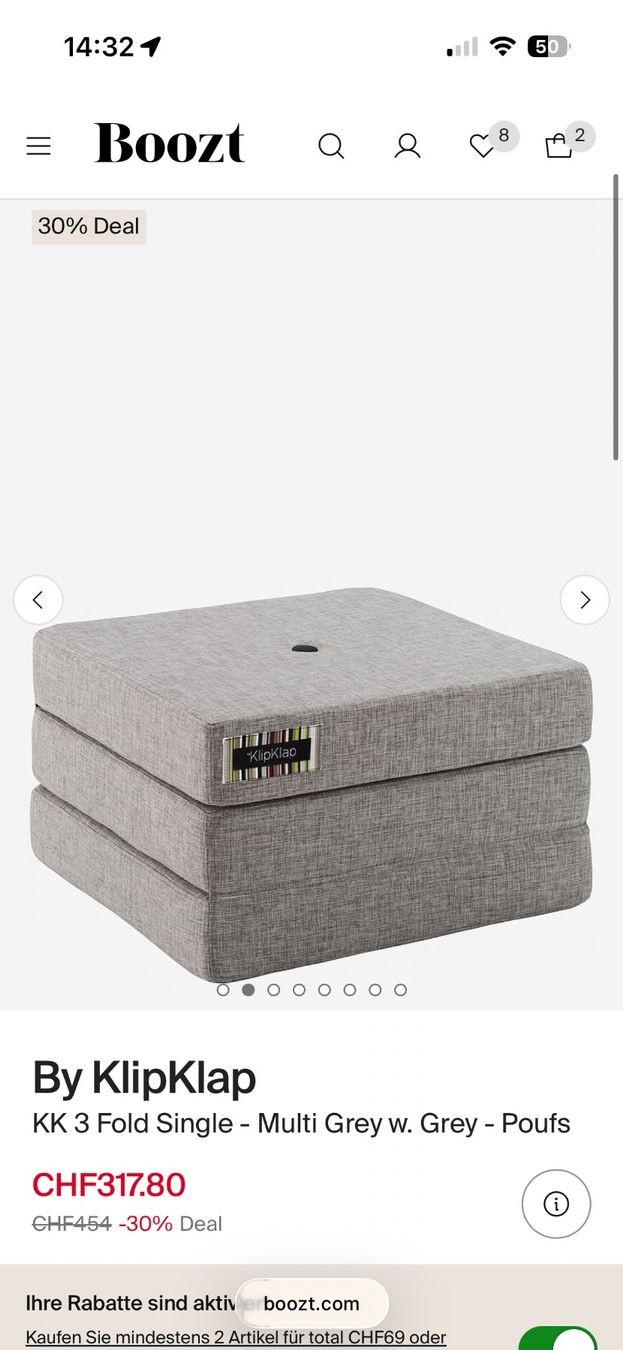623x1350 pixels.
Task: Go to the Boozt home page
Action: click(x=170, y=143)
